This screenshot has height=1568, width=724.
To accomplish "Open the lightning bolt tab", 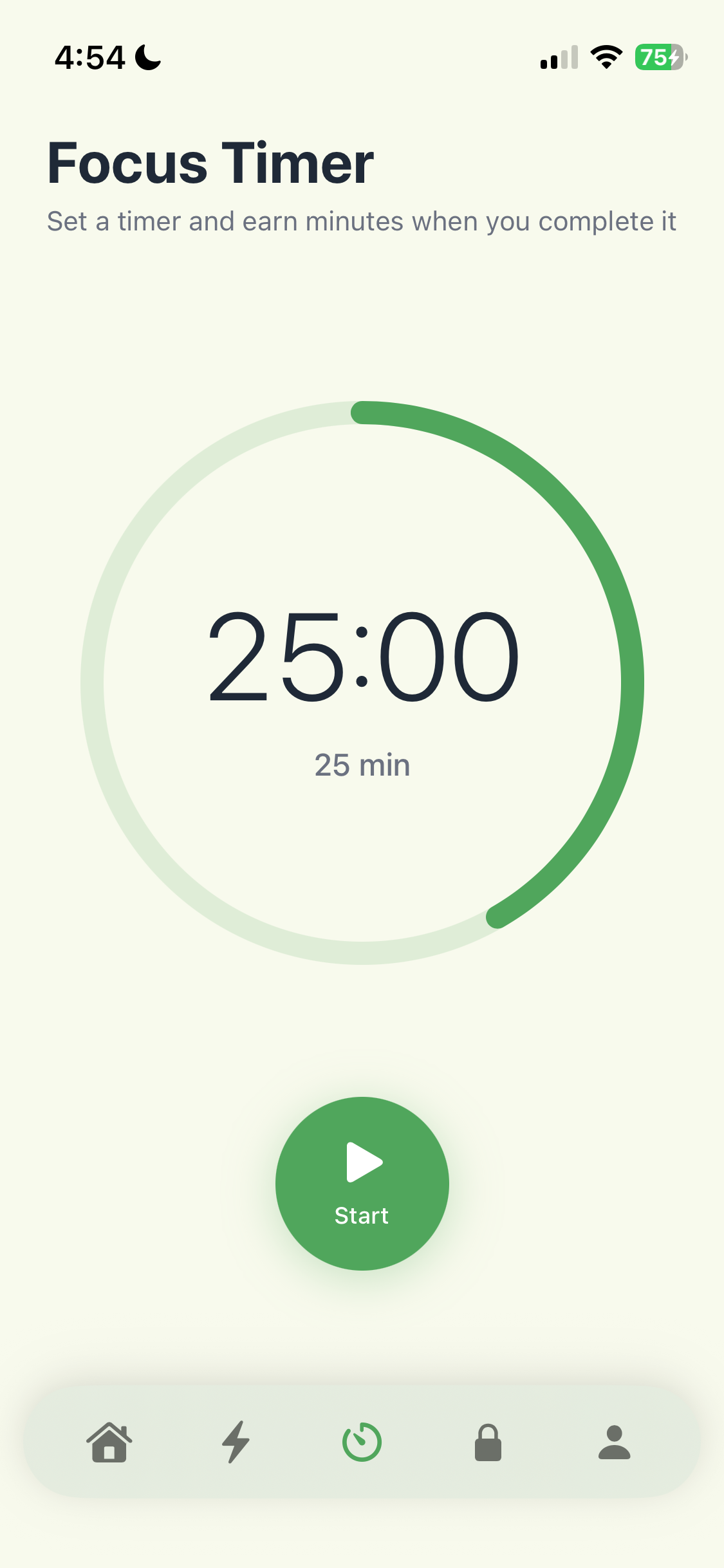I will click(236, 1442).
